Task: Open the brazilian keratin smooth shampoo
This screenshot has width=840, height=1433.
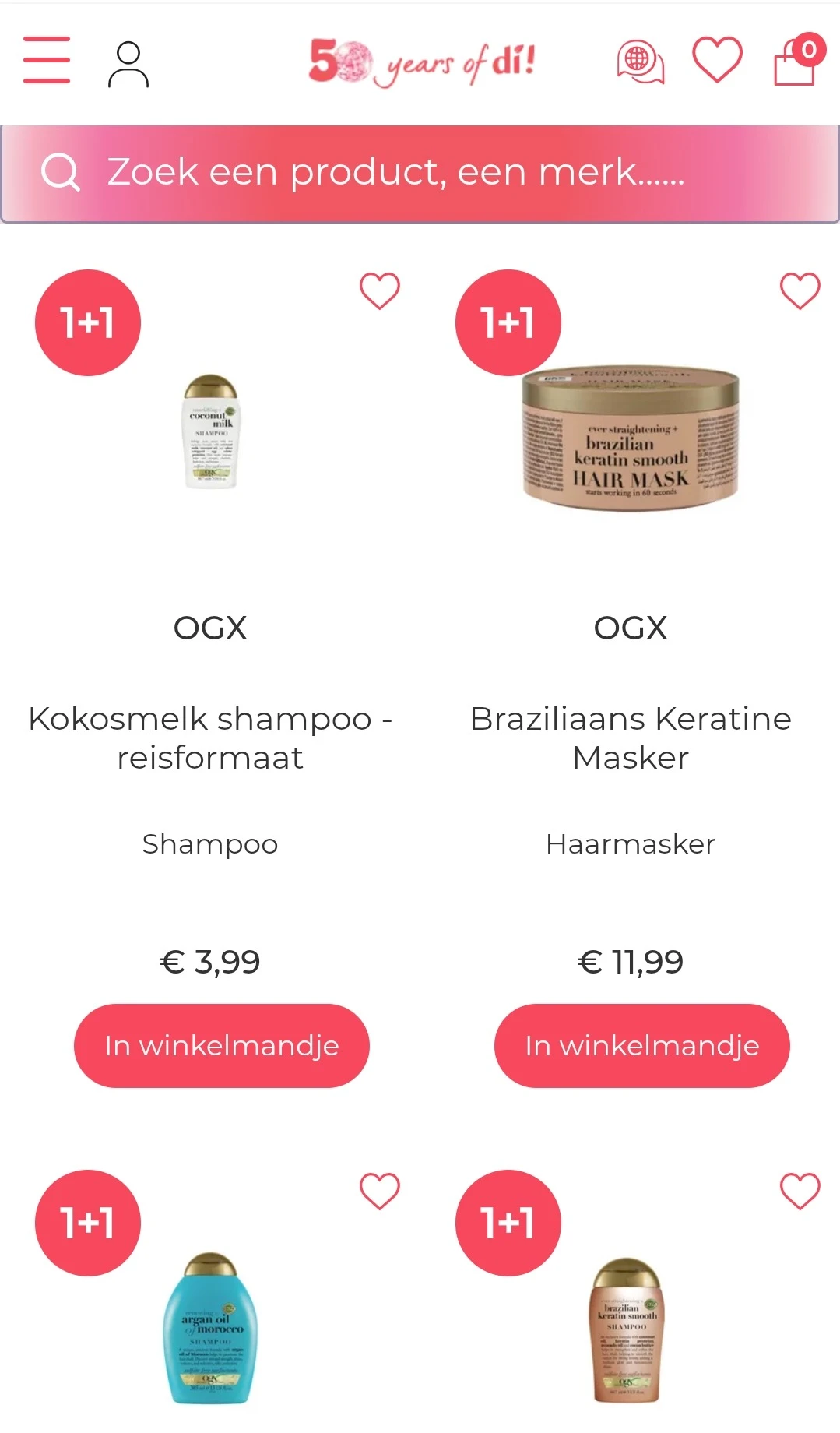Action: point(627,1329)
